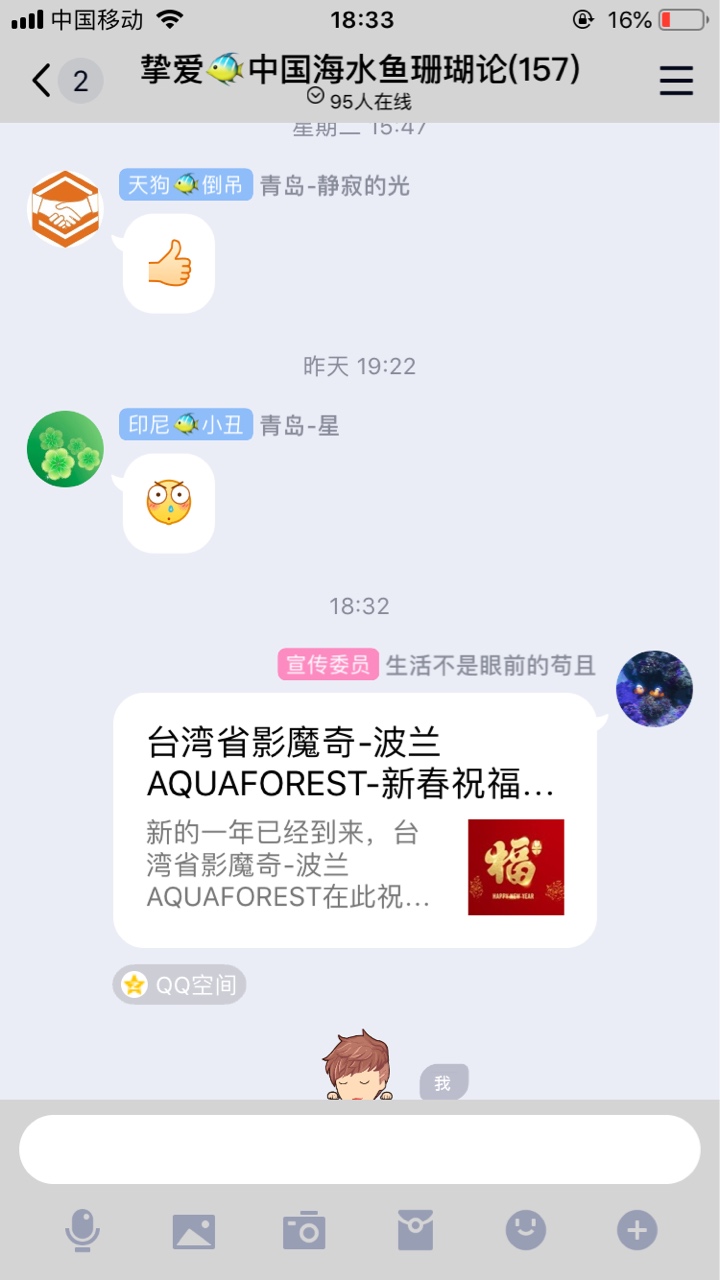
Task: Open the photo gallery picker
Action: (x=193, y=1230)
